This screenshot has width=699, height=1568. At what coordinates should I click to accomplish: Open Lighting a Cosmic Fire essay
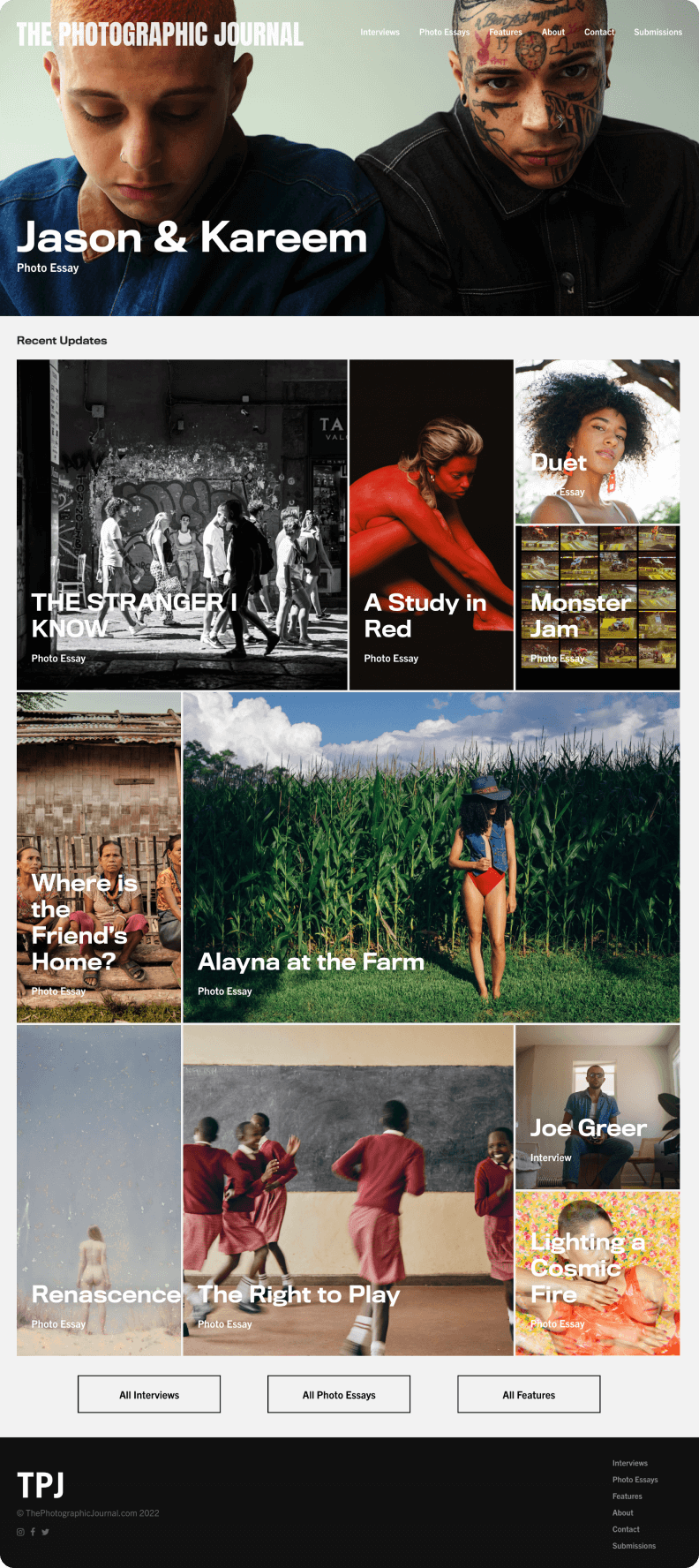pos(598,1273)
